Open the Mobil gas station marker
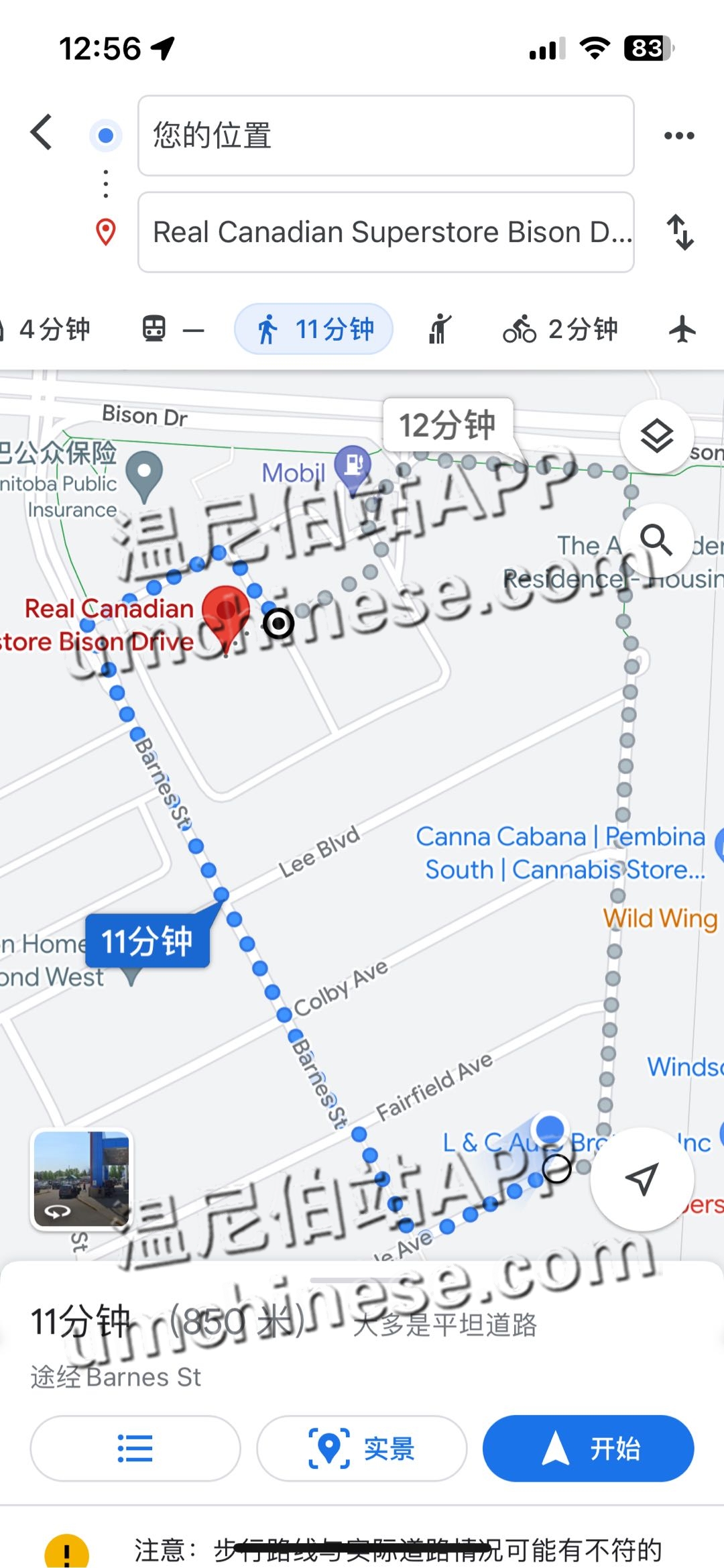The image size is (724, 1568). tap(353, 464)
